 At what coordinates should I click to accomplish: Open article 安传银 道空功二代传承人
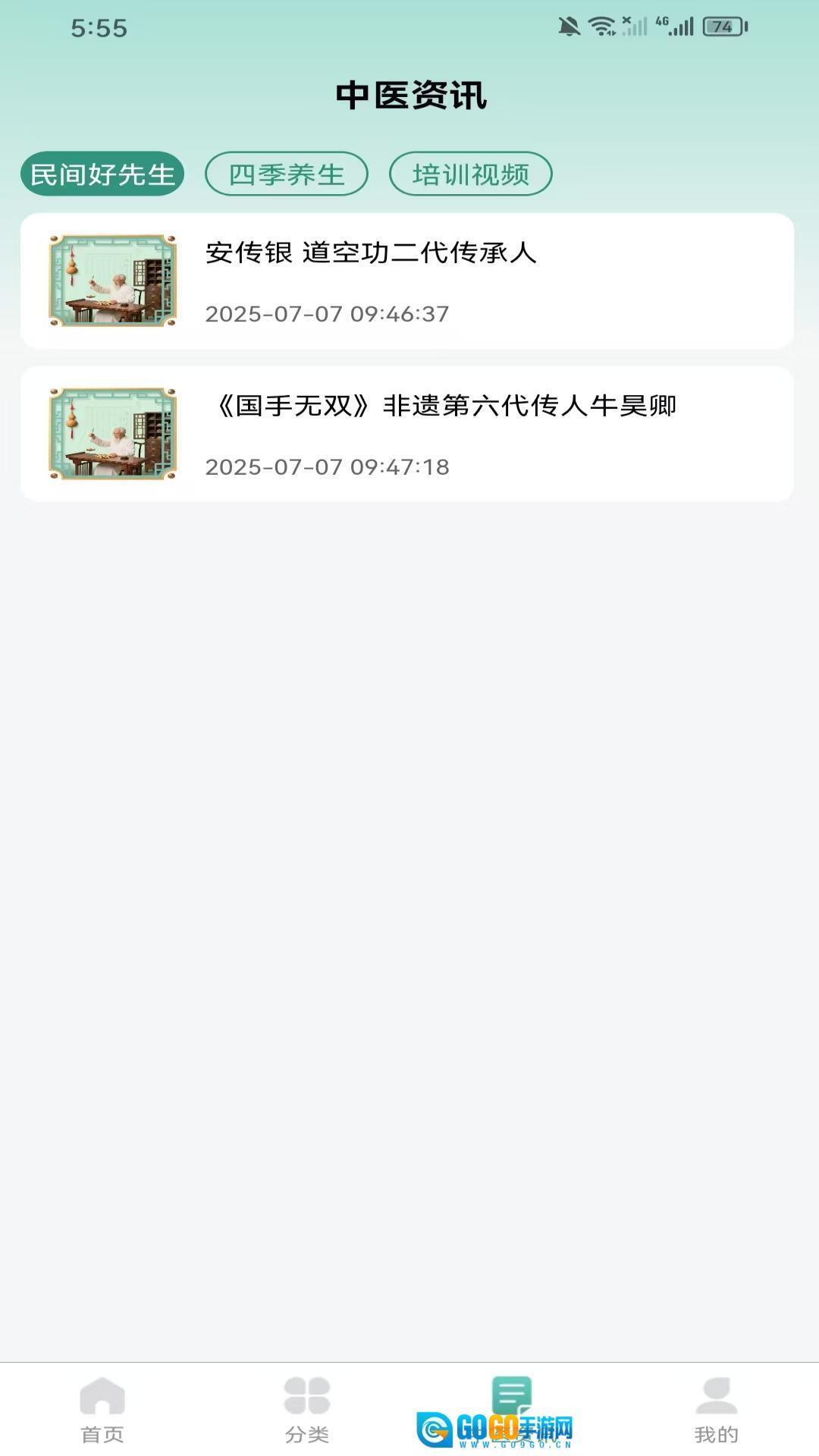(407, 281)
